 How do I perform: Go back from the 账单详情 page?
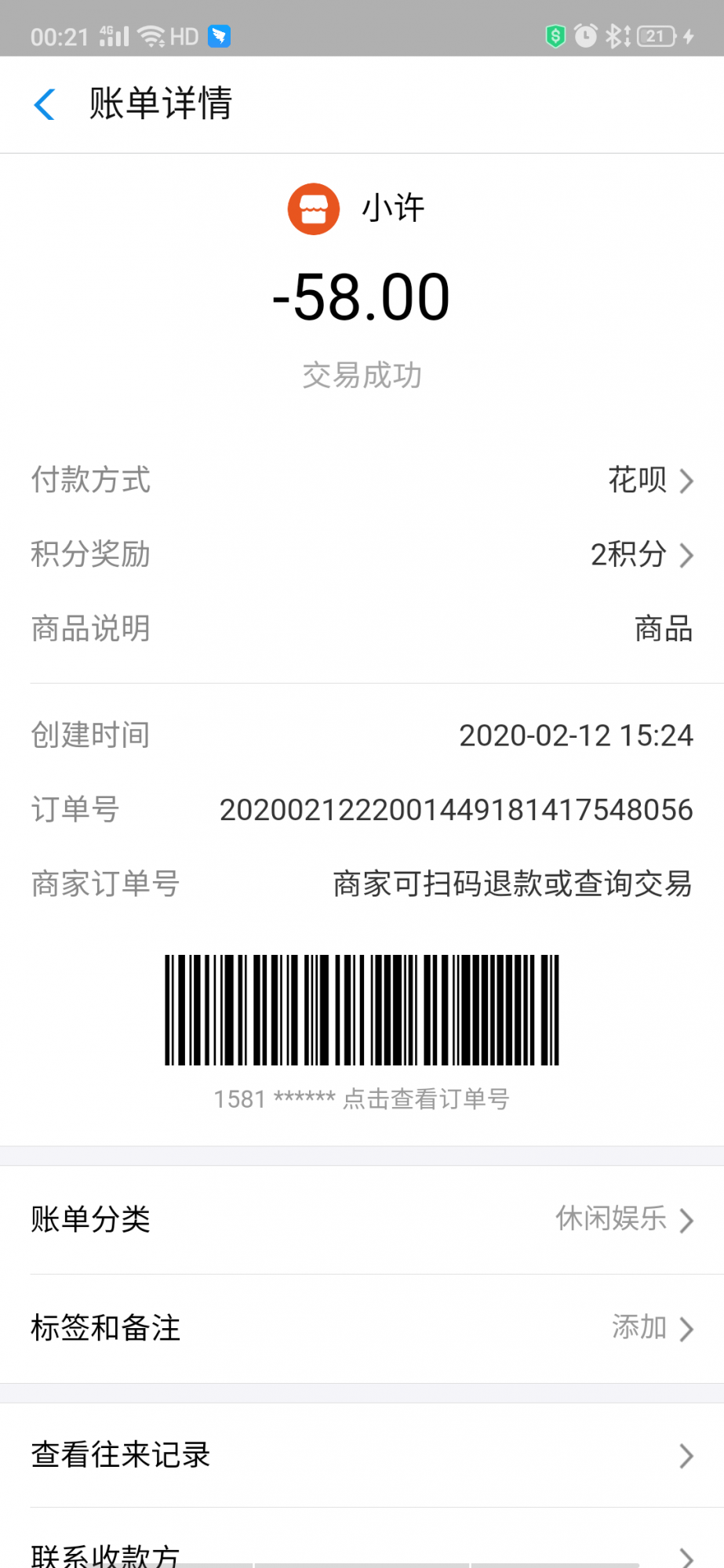click(x=45, y=104)
